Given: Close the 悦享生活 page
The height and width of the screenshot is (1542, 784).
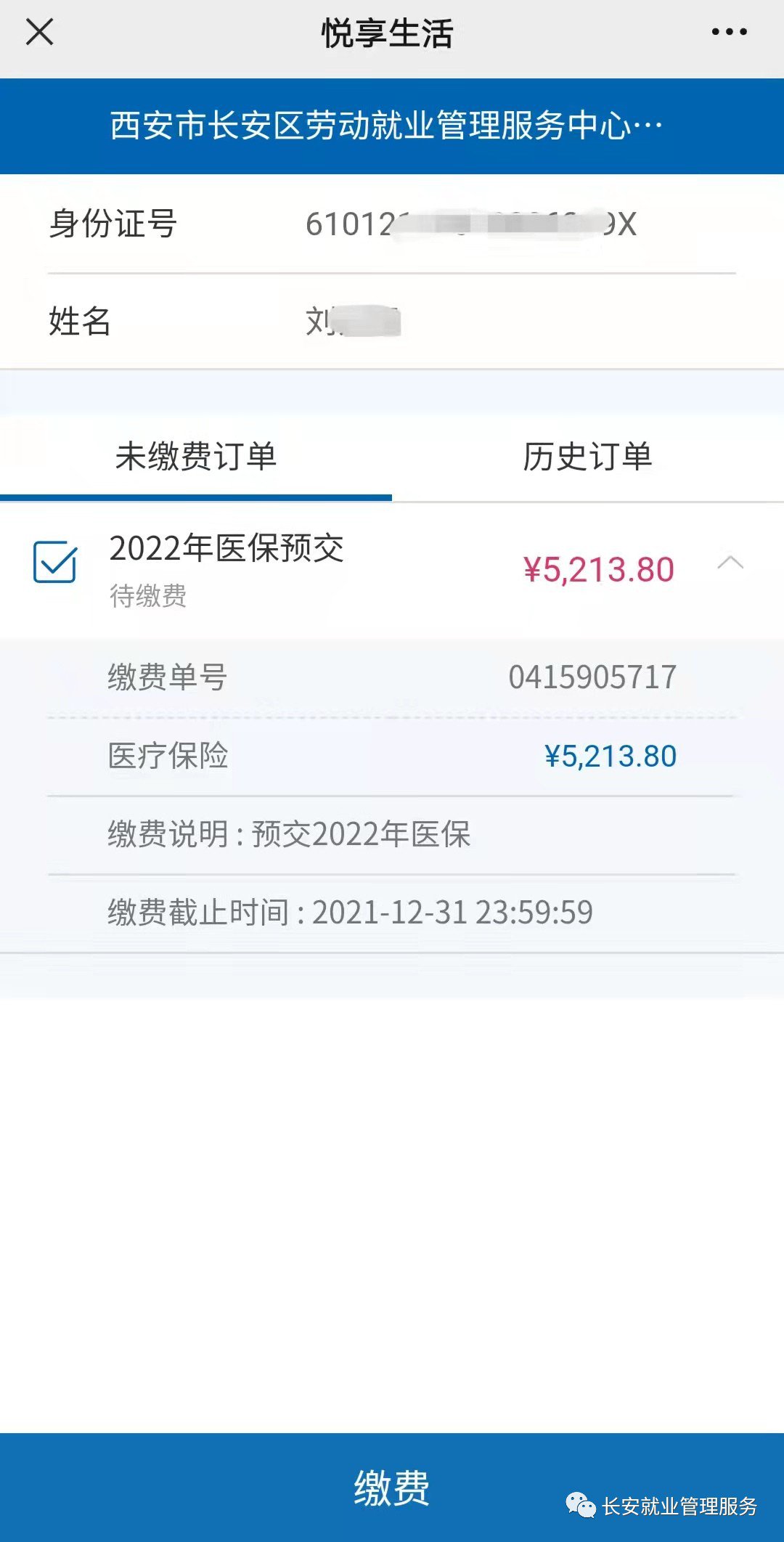Looking at the screenshot, I should point(39,33).
